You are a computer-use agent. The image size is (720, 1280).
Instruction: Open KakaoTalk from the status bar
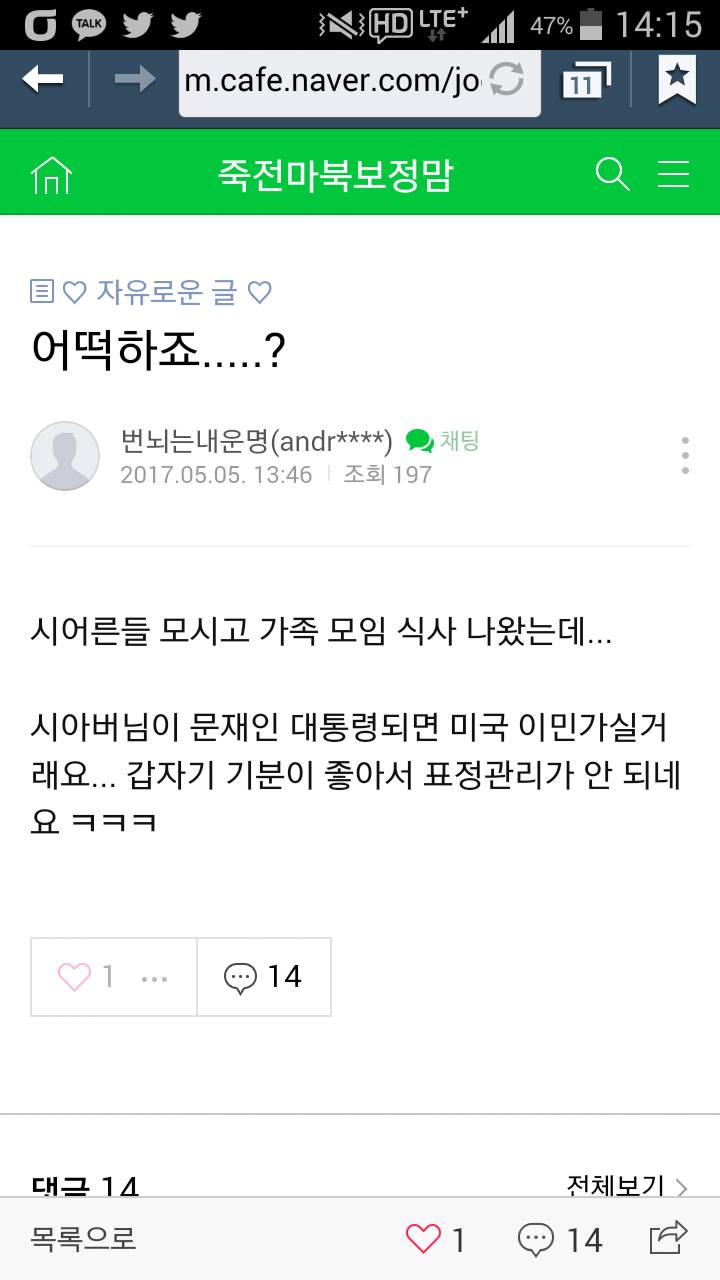point(87,22)
